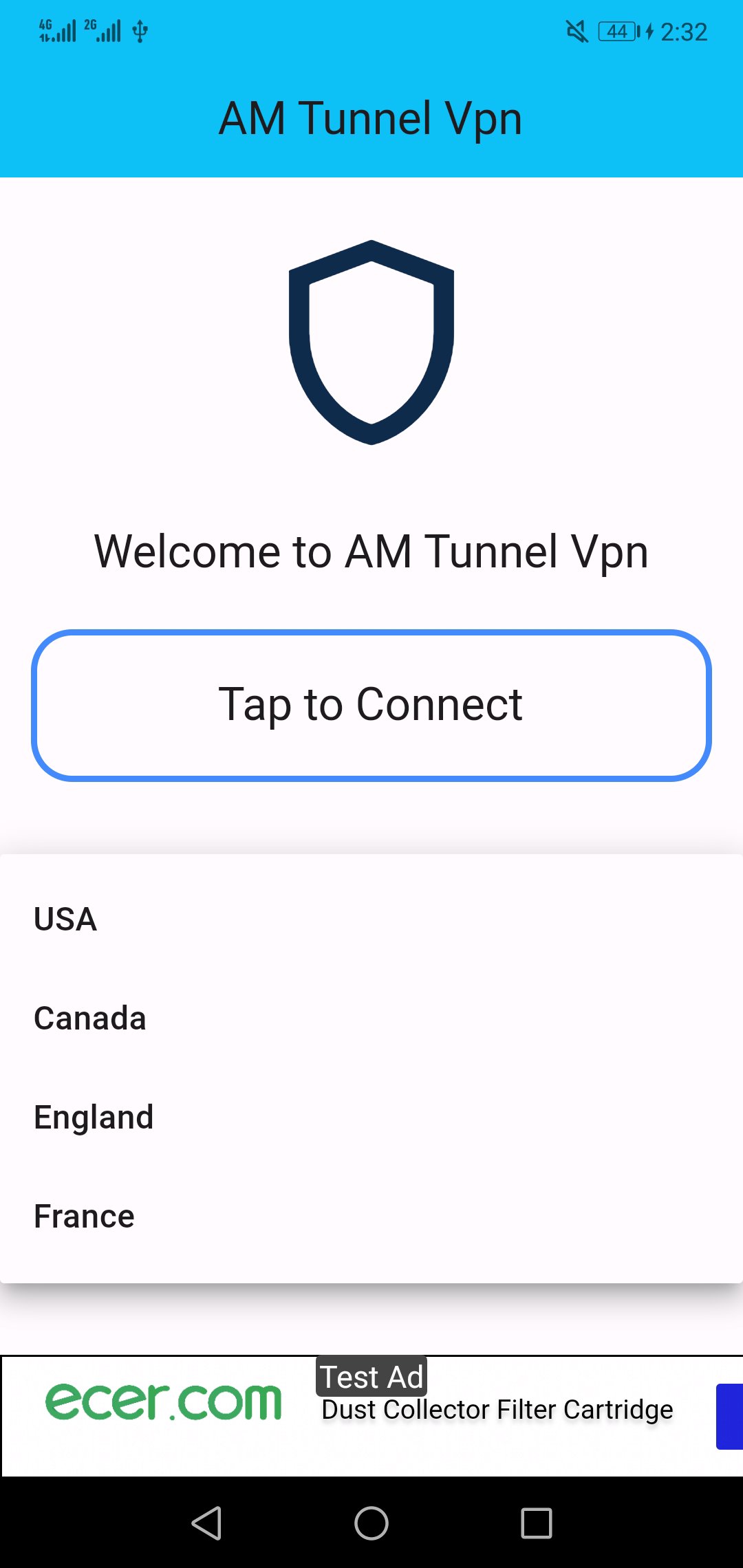The width and height of the screenshot is (743, 1568).
Task: Tap the blue button on the ad
Action: pyautogui.click(x=729, y=1416)
